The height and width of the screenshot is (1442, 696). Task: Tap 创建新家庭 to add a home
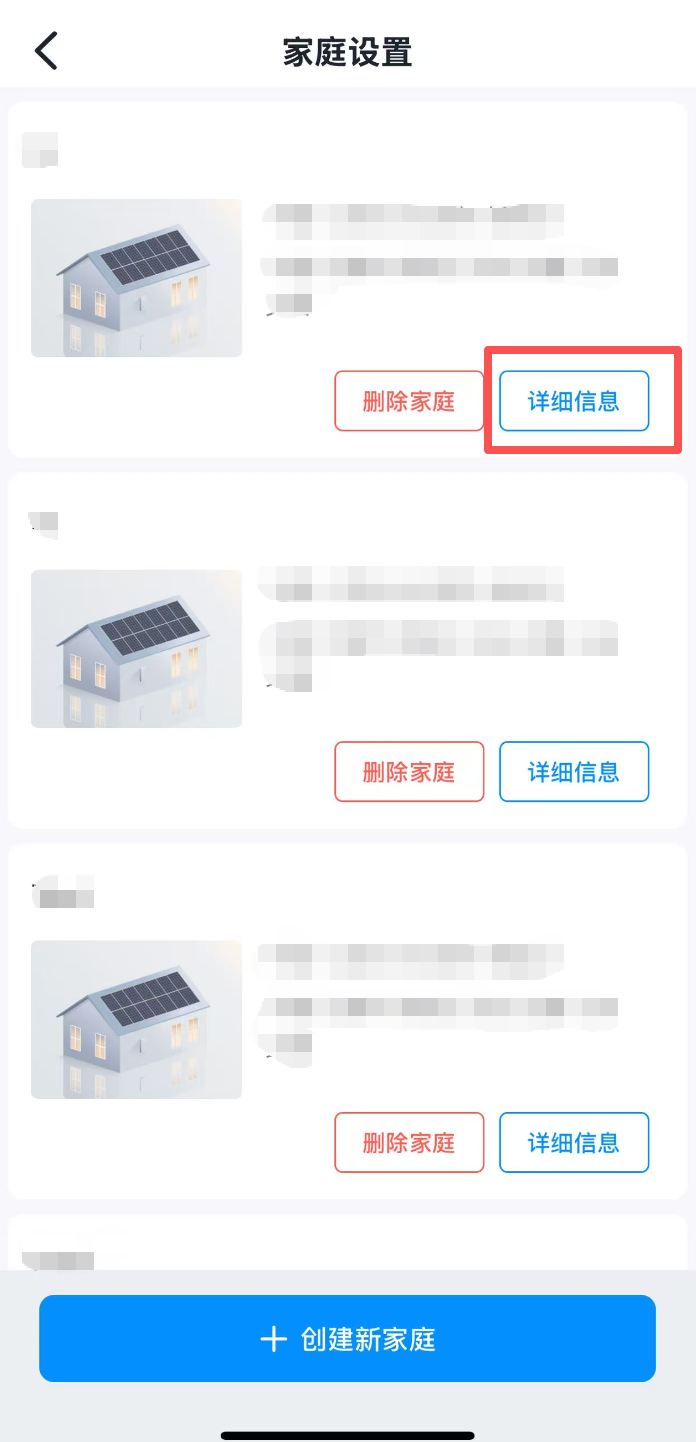pyautogui.click(x=347, y=1338)
